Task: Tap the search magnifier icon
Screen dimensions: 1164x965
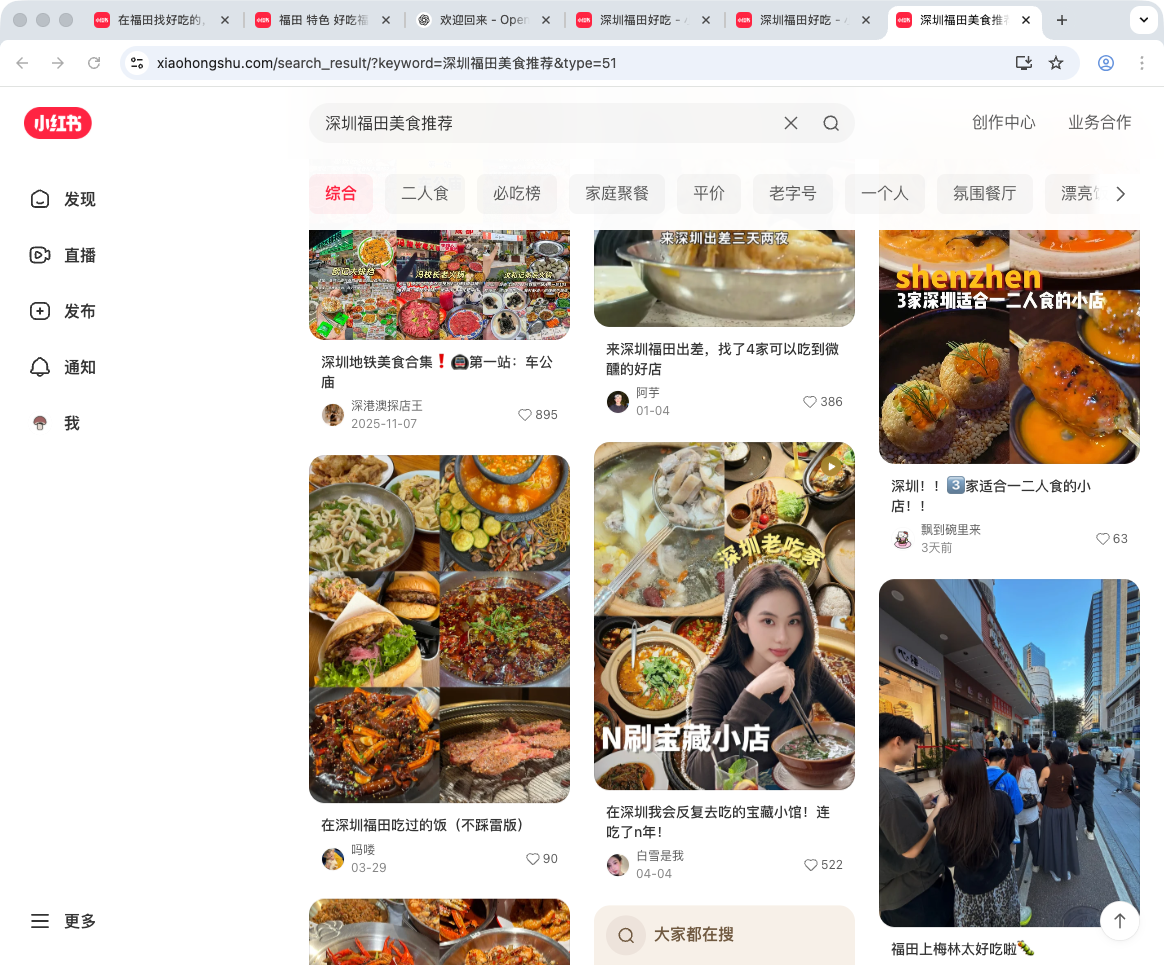Action: (831, 123)
